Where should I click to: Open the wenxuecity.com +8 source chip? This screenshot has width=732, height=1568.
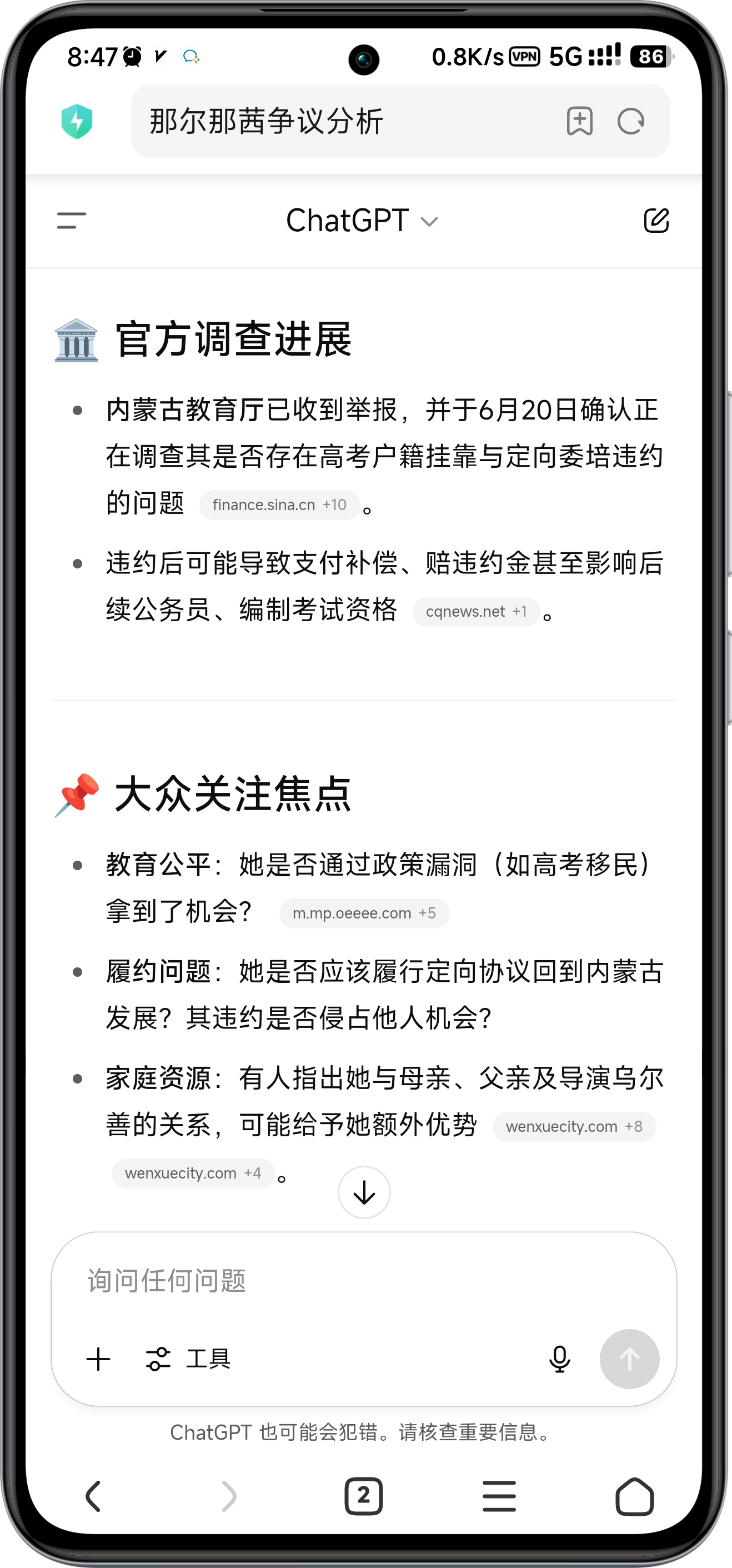[x=574, y=1127]
